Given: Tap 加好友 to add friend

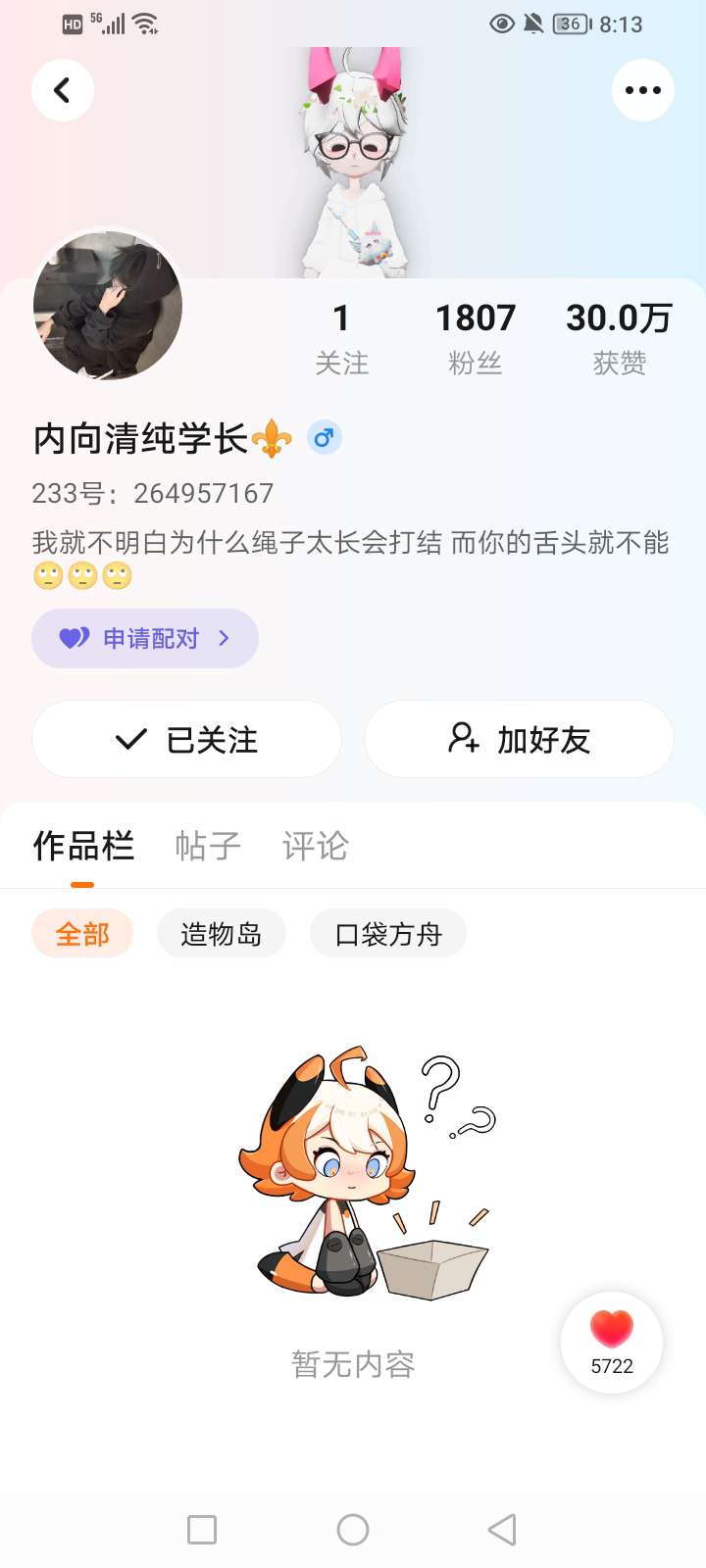Looking at the screenshot, I should pos(519,739).
